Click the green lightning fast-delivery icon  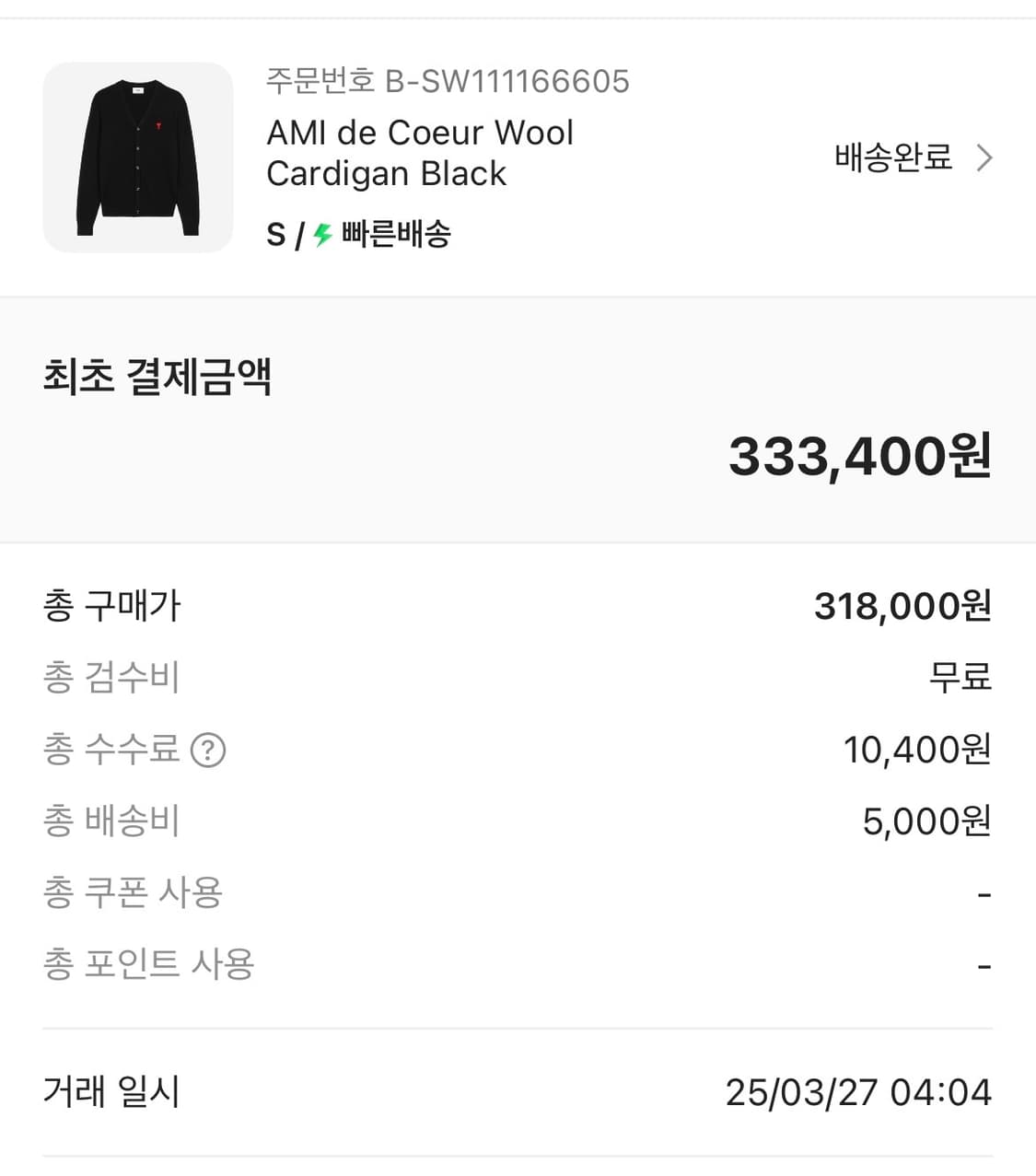click(321, 236)
